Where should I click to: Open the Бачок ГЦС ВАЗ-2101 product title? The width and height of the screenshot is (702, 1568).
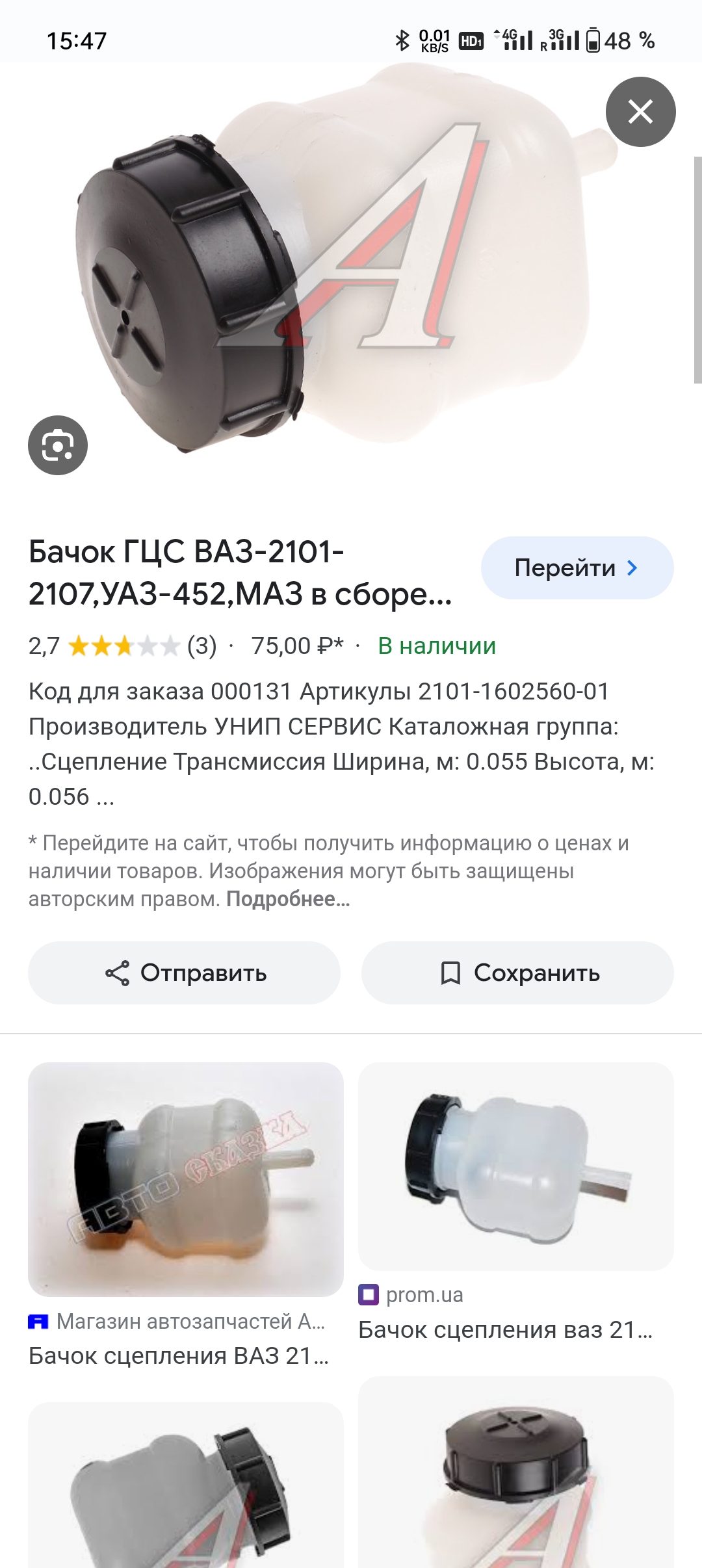[x=240, y=573]
